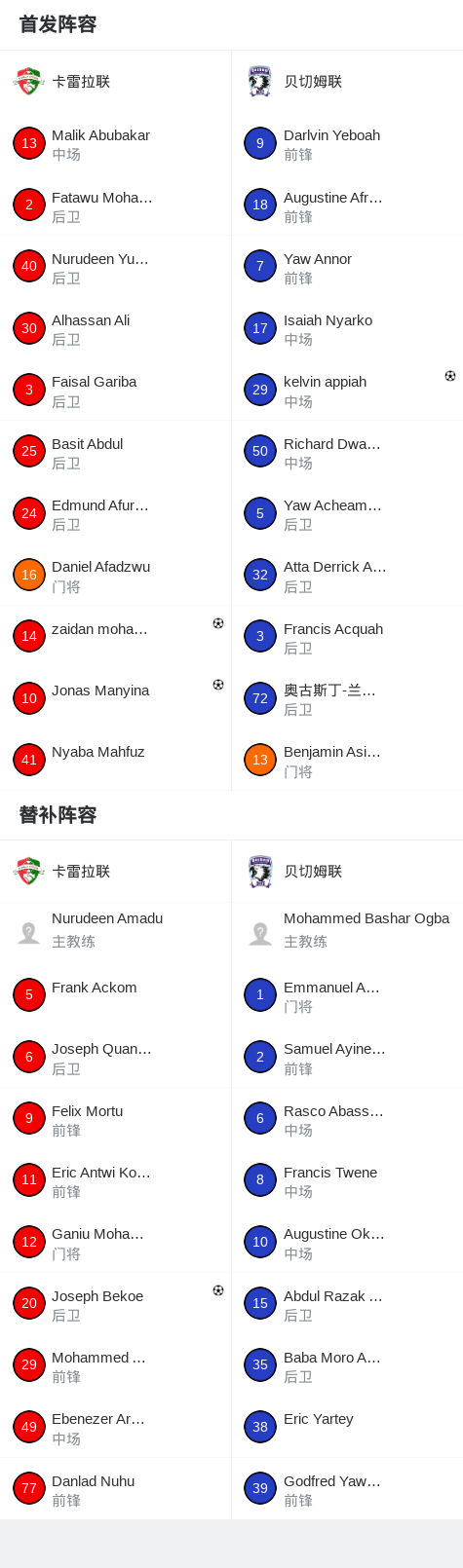View Francis Twene's player details
The width and height of the screenshot is (463, 1568).
tap(347, 1180)
